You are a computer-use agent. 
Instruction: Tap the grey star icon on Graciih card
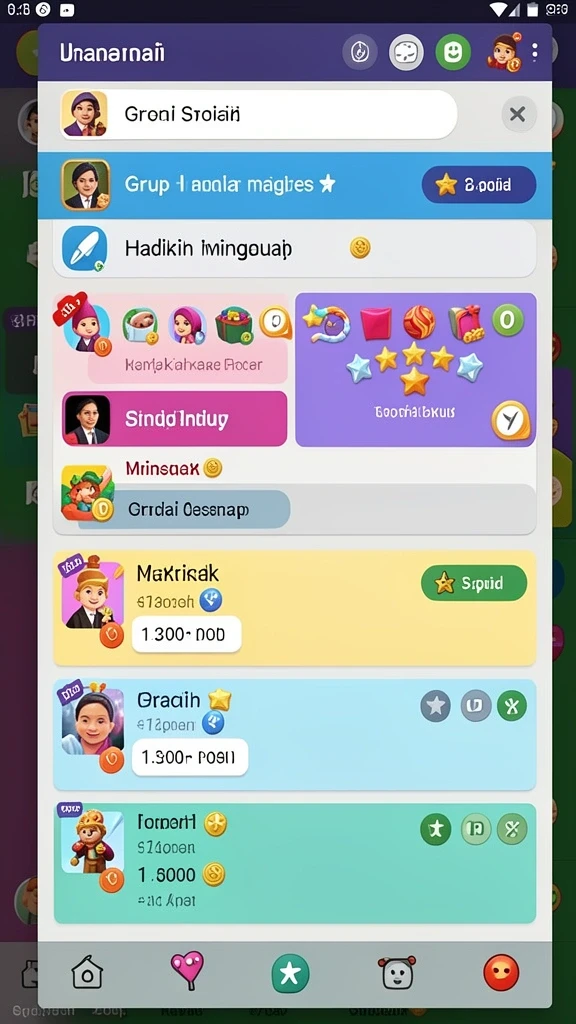tap(436, 706)
